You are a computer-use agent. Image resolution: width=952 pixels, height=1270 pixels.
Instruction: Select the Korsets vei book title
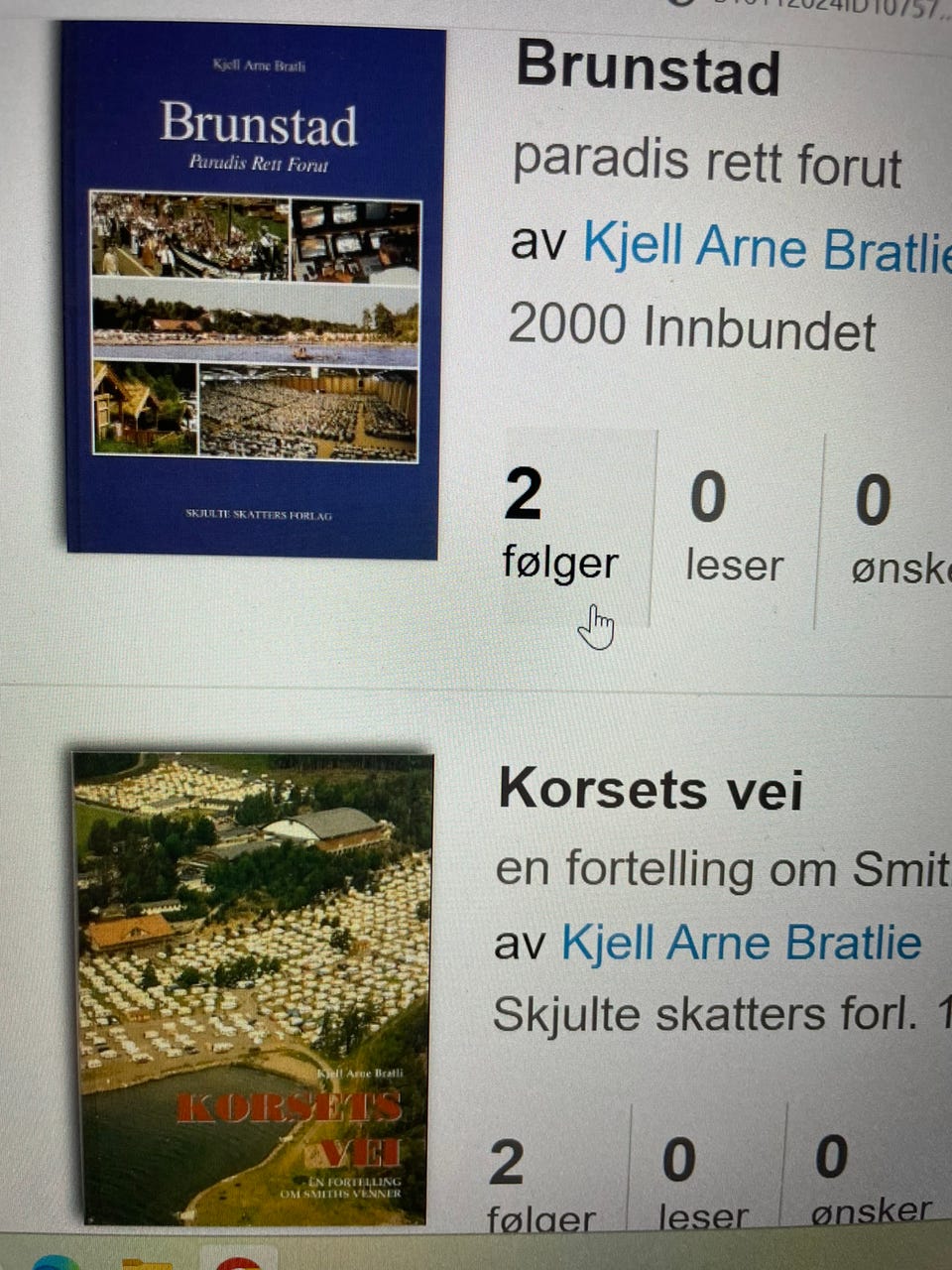click(x=650, y=790)
